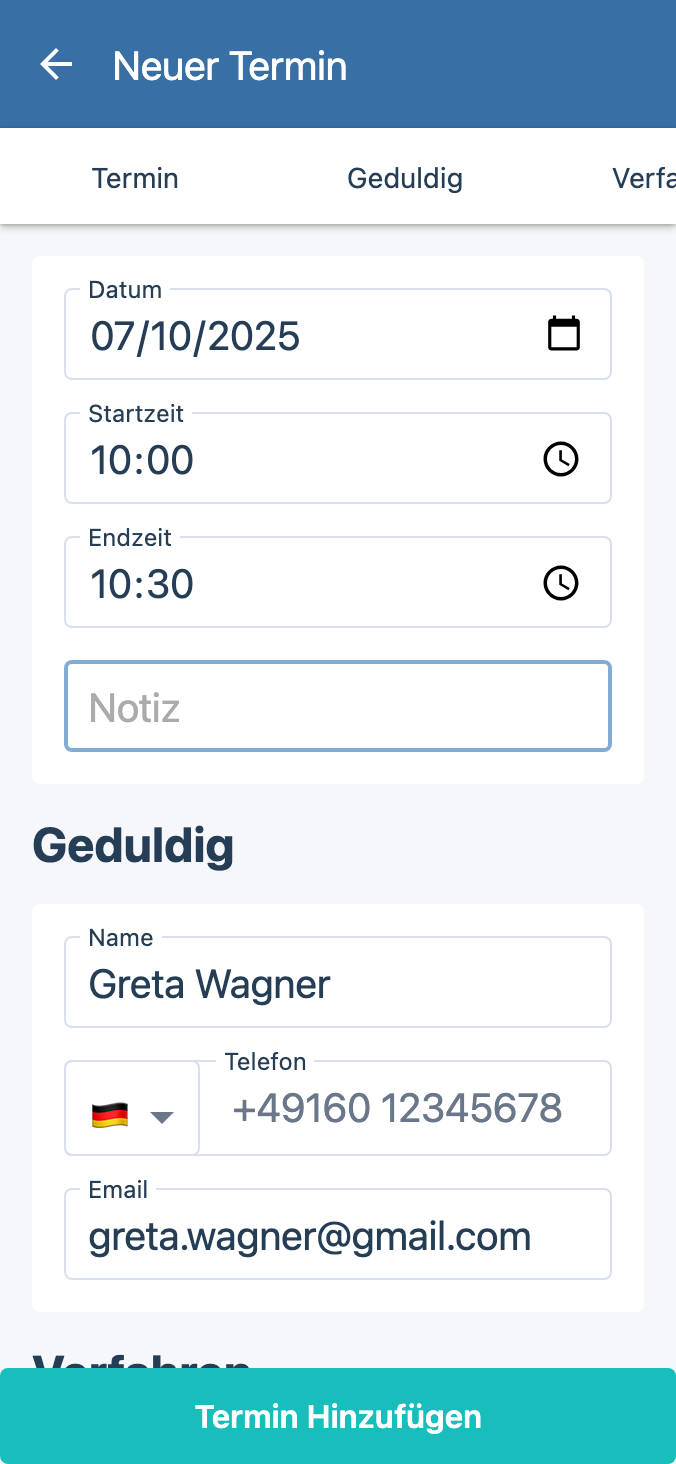Go back with the arrow icon
Image resolution: width=676 pixels, height=1464 pixels.
57,65
